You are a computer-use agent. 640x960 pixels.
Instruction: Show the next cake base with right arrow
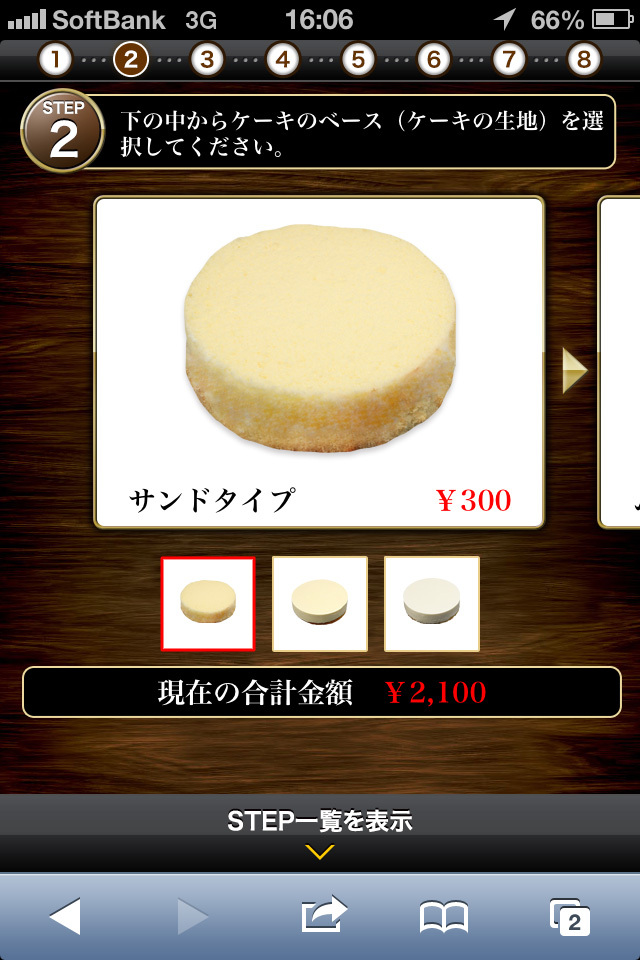(574, 370)
